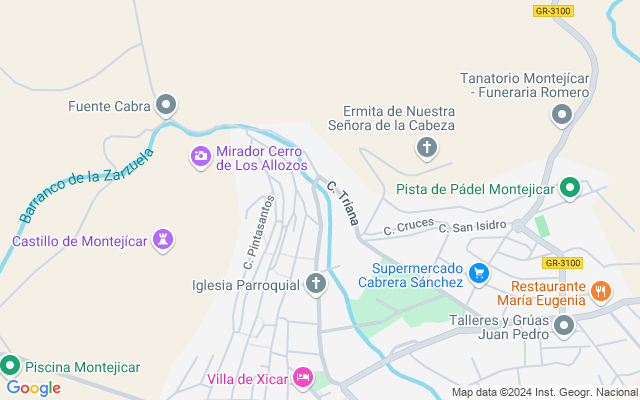Select the Tanatorio Montejícar pin
Image resolution: width=640 pixels, height=400 pixels.
coord(562,117)
